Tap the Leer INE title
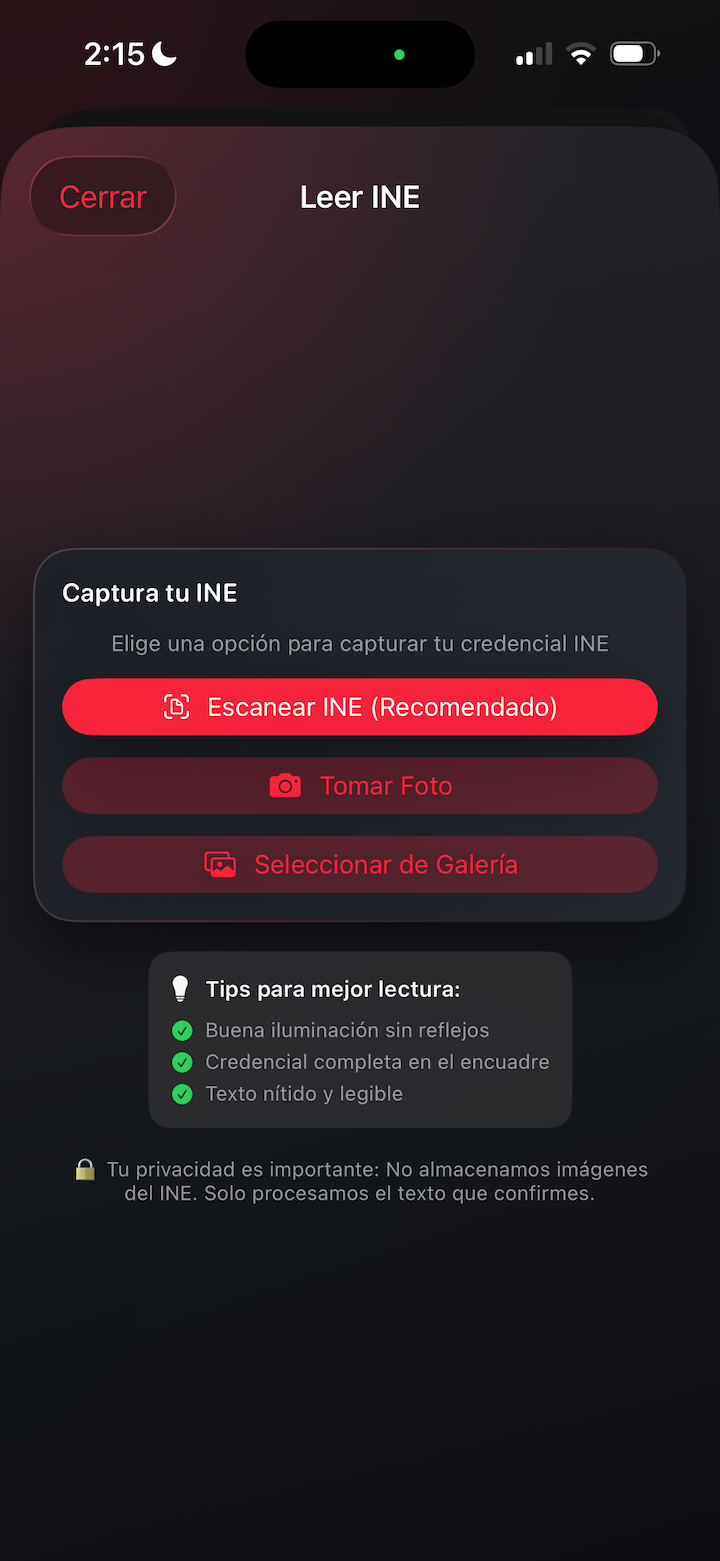The width and height of the screenshot is (720, 1561). pos(360,196)
